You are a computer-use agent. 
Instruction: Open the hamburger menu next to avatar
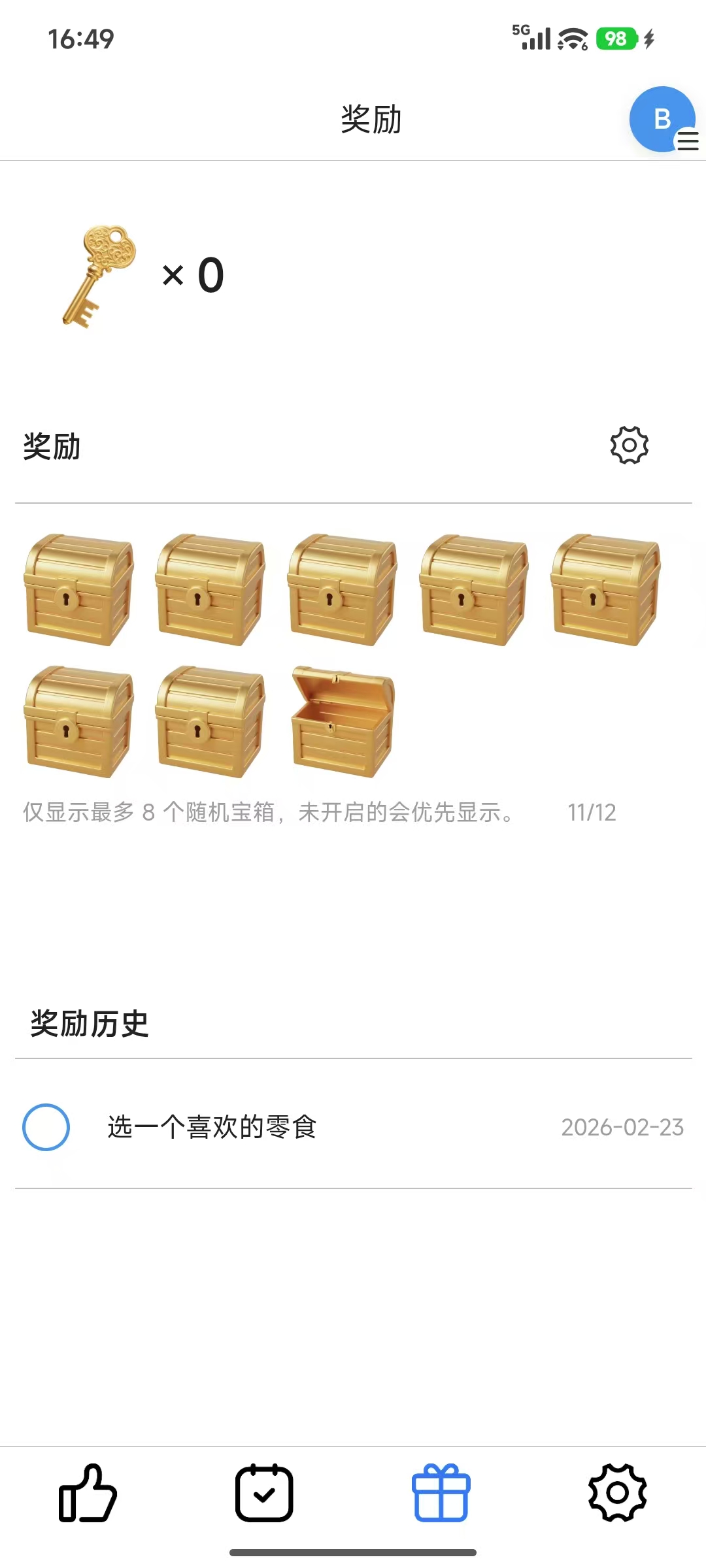tap(688, 142)
